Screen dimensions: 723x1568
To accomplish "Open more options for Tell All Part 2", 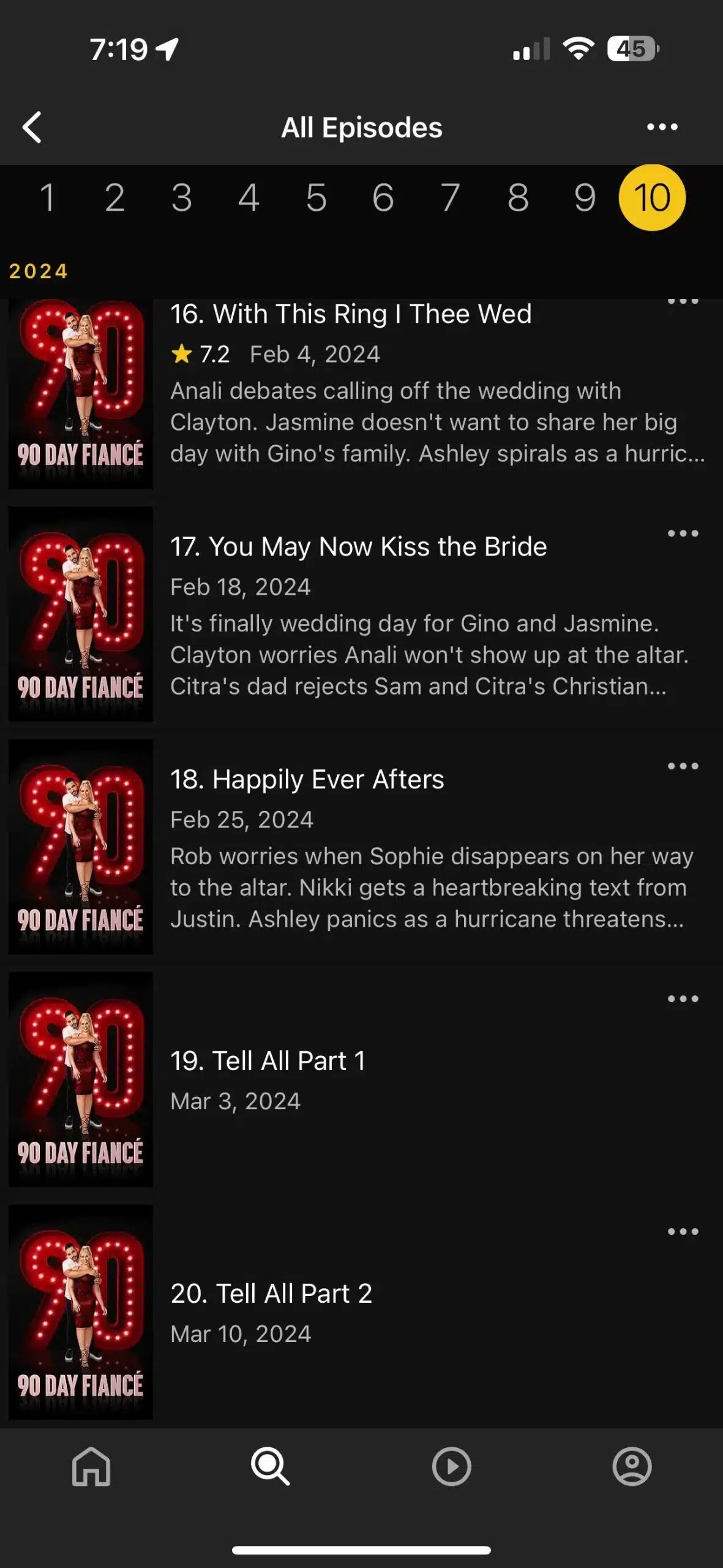I will pyautogui.click(x=683, y=1232).
